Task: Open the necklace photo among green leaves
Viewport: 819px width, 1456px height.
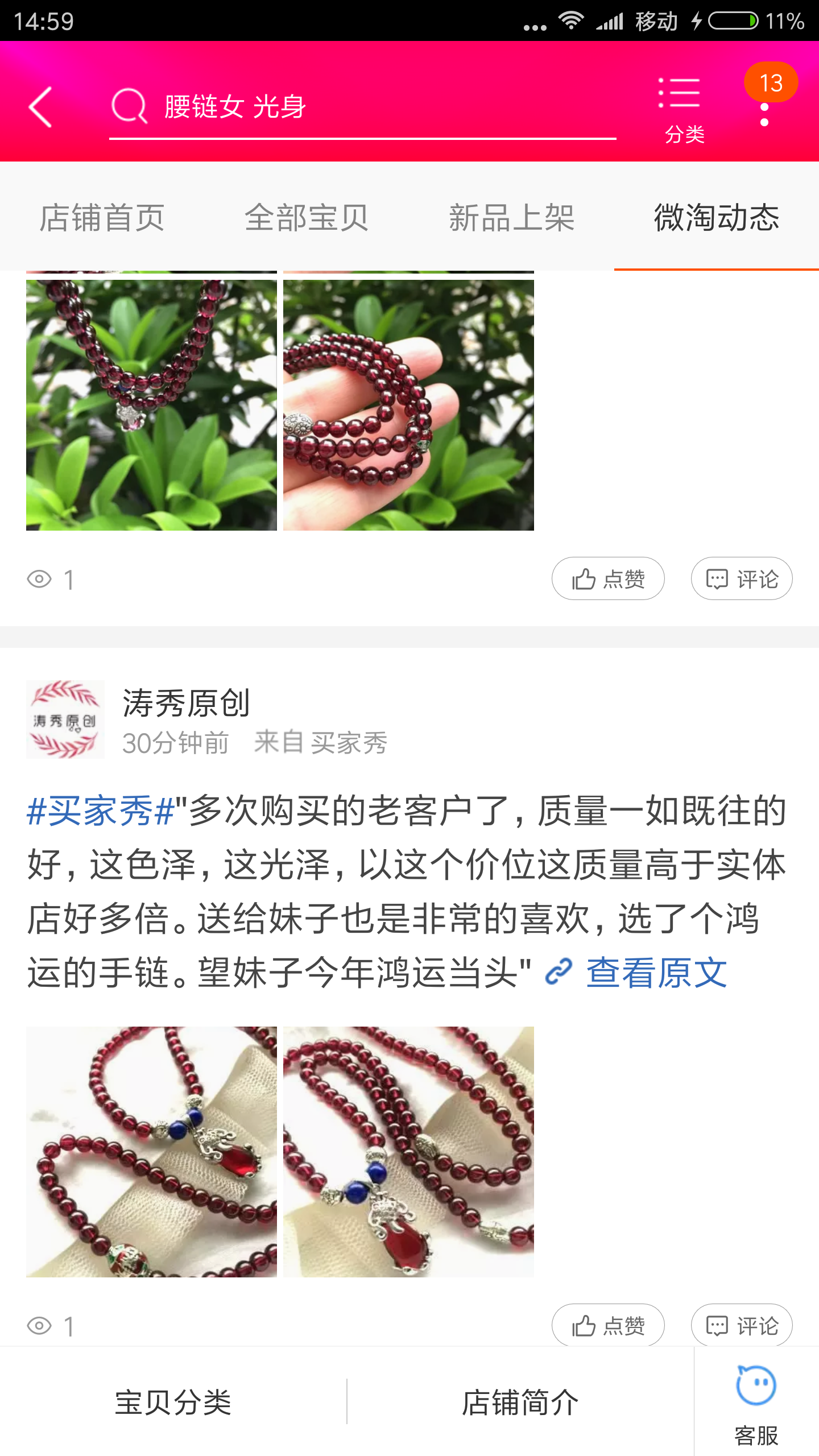Action: [x=151, y=404]
